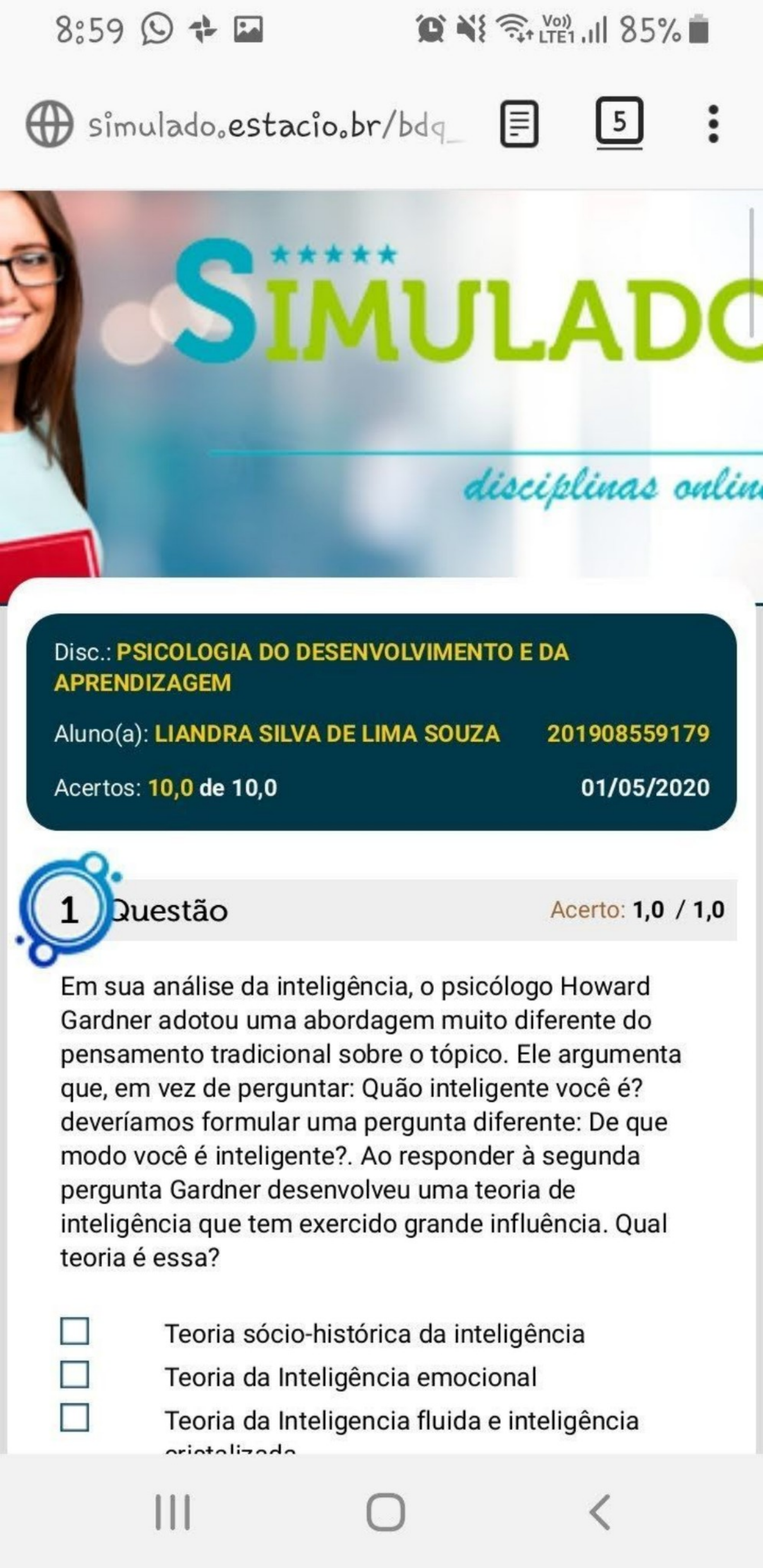
Task: Go to the home screen
Action: click(385, 1512)
